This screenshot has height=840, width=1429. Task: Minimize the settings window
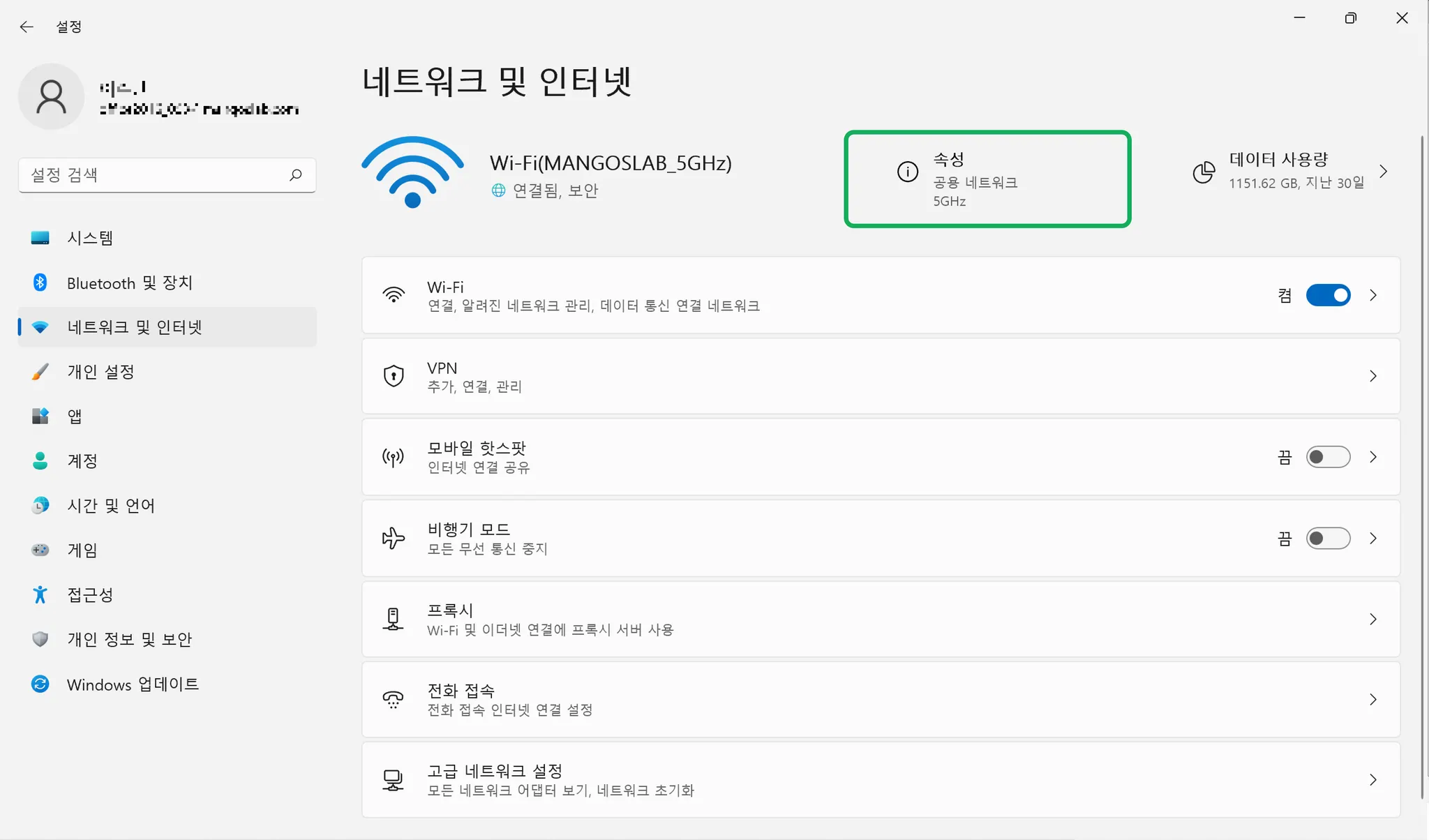point(1299,18)
